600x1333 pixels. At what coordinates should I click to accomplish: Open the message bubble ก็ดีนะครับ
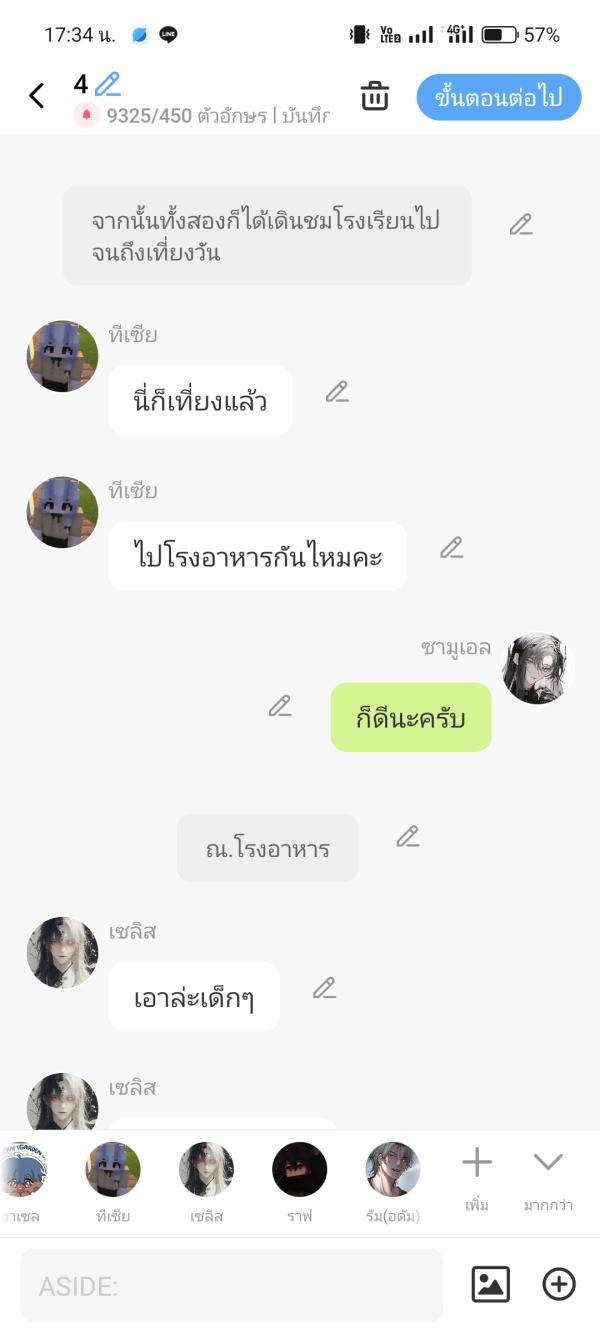coord(411,718)
